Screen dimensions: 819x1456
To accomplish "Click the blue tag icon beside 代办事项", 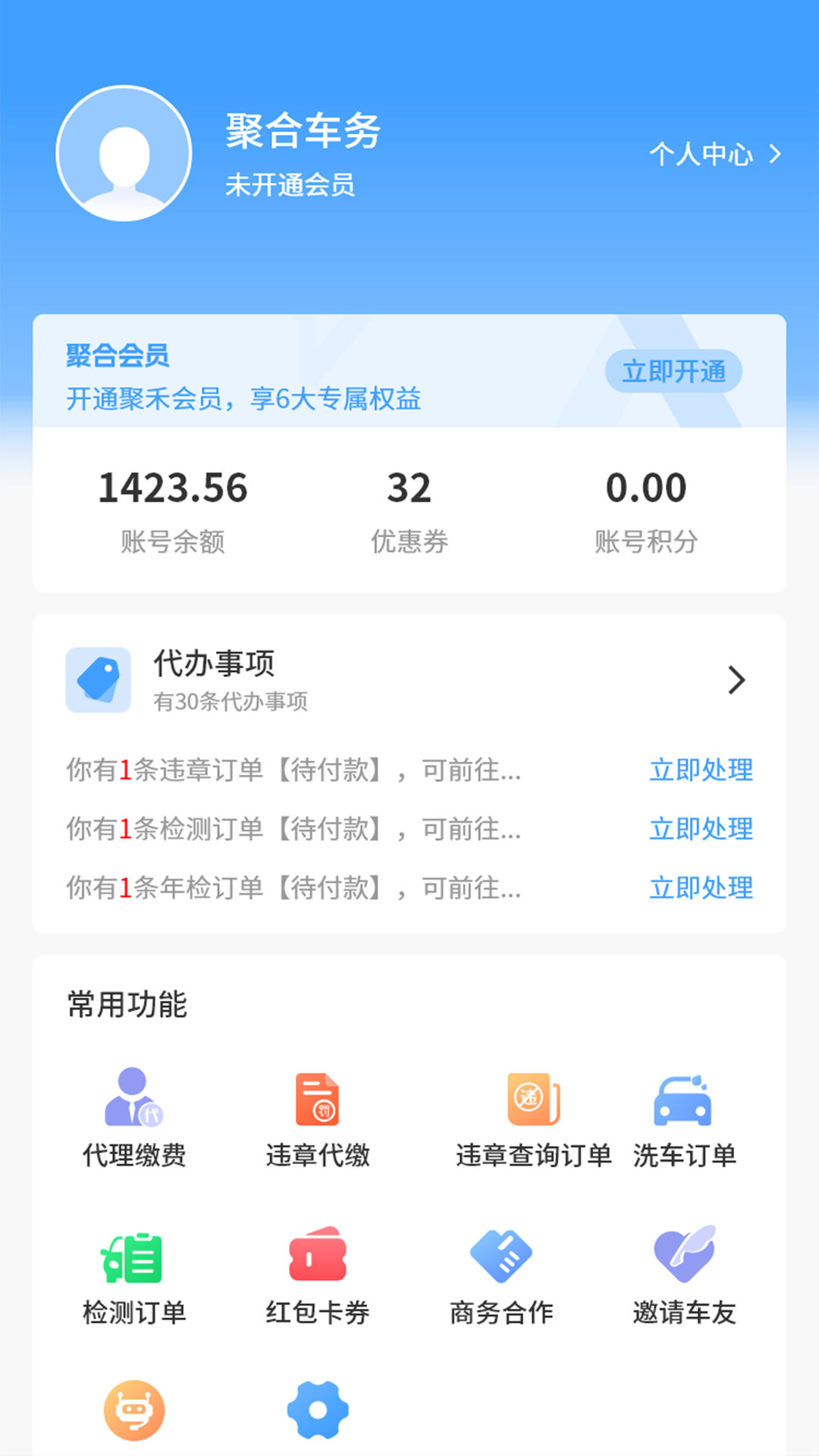I will coord(98,680).
